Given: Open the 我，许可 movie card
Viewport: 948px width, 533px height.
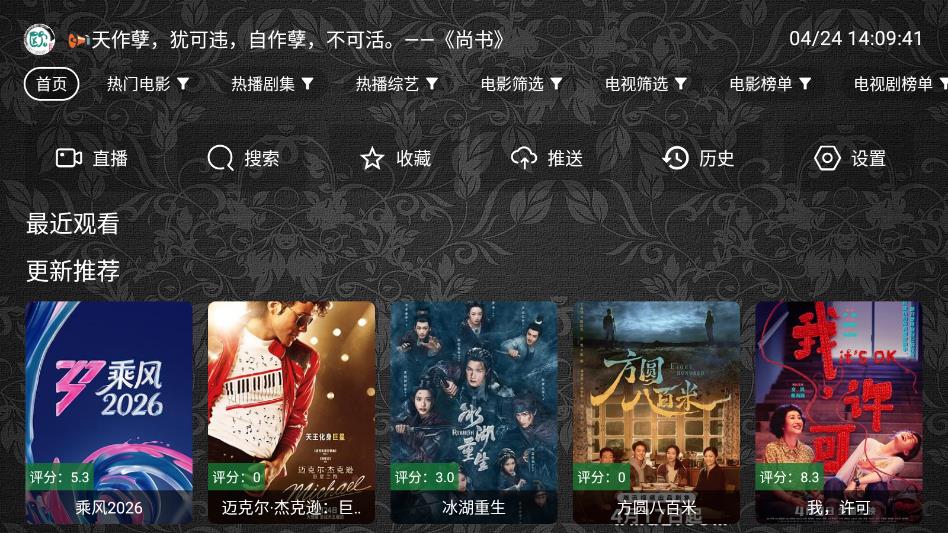Looking at the screenshot, I should (839, 412).
